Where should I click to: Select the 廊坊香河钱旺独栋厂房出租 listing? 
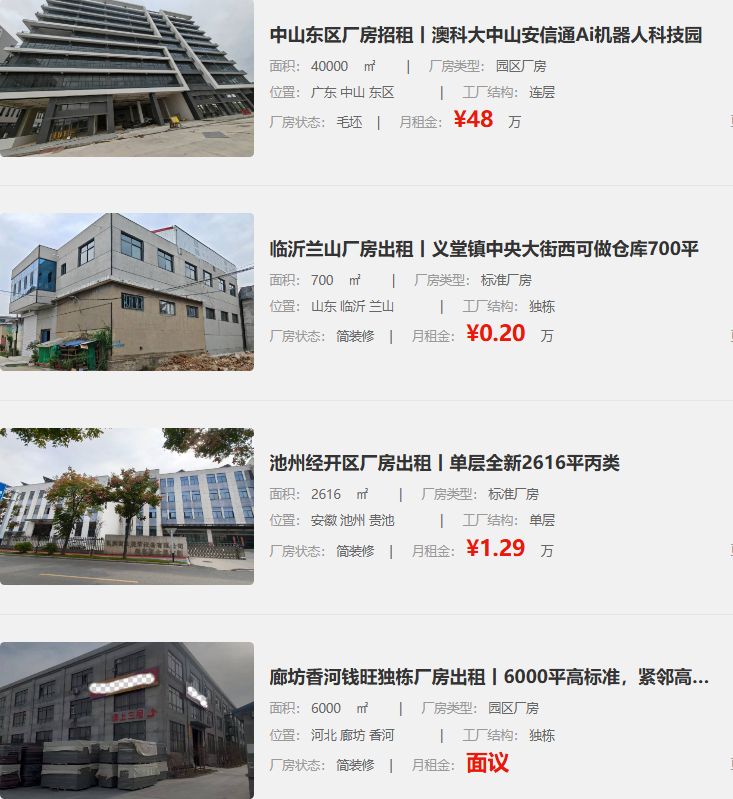489,678
